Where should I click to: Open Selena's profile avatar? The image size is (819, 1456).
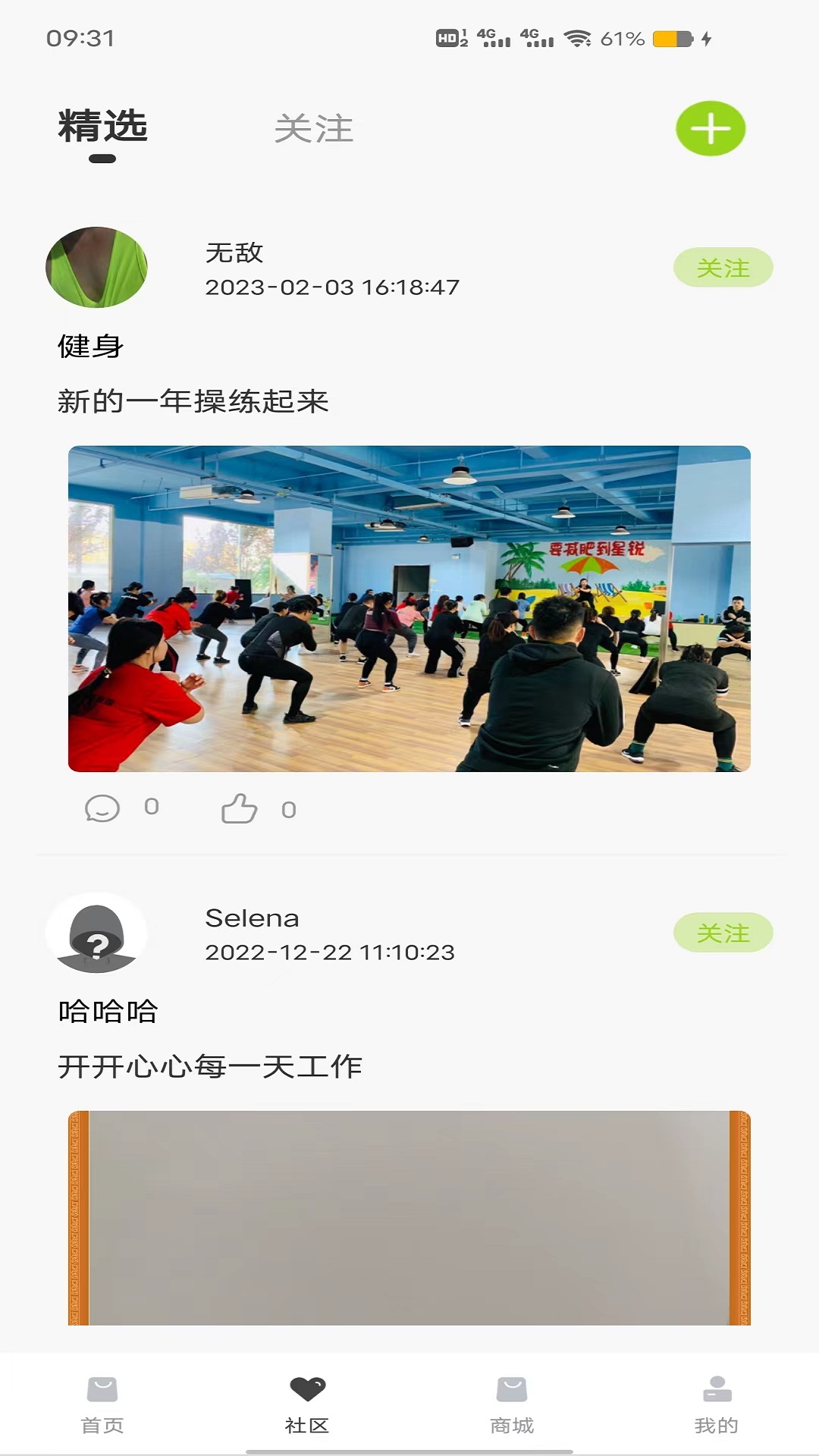pyautogui.click(x=96, y=933)
